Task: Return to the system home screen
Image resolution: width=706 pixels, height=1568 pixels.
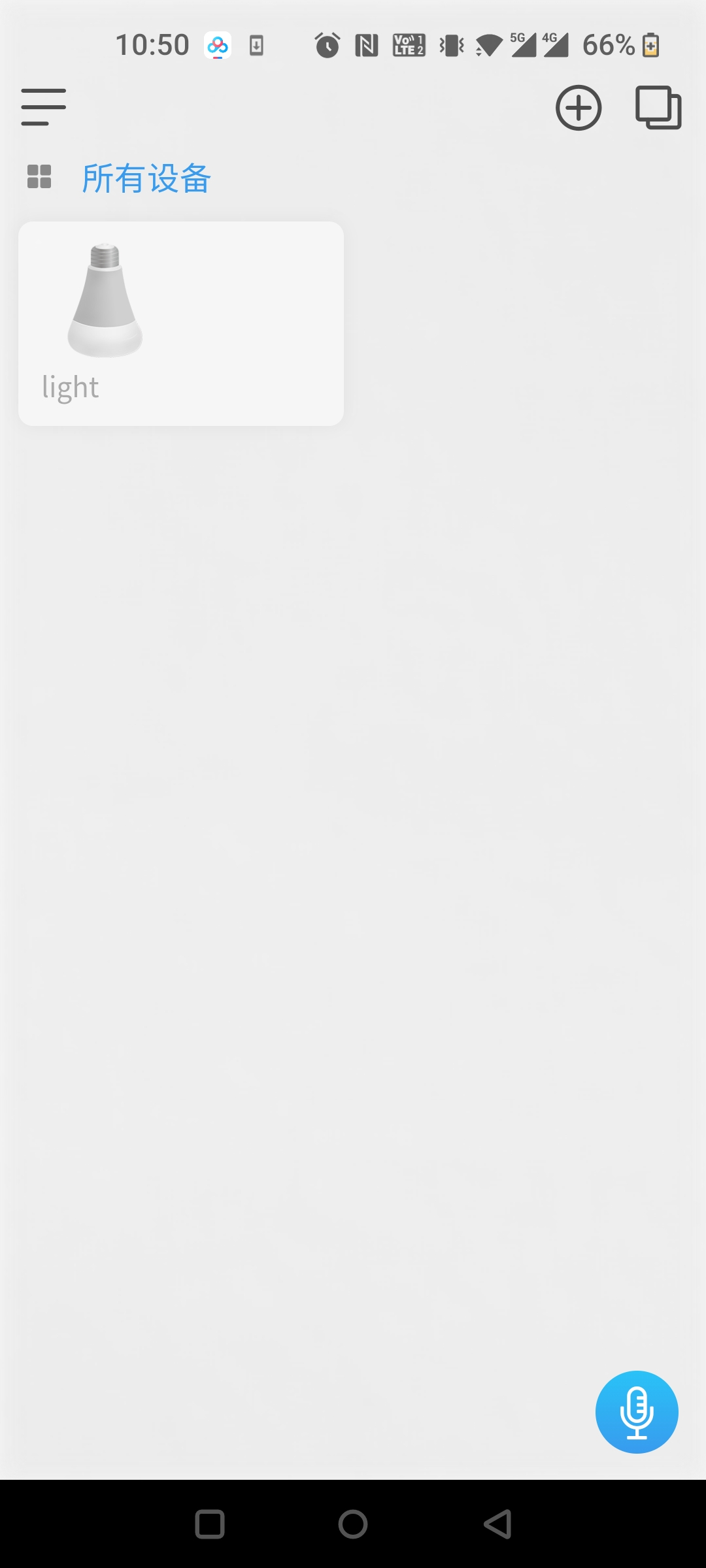Action: (x=353, y=1524)
